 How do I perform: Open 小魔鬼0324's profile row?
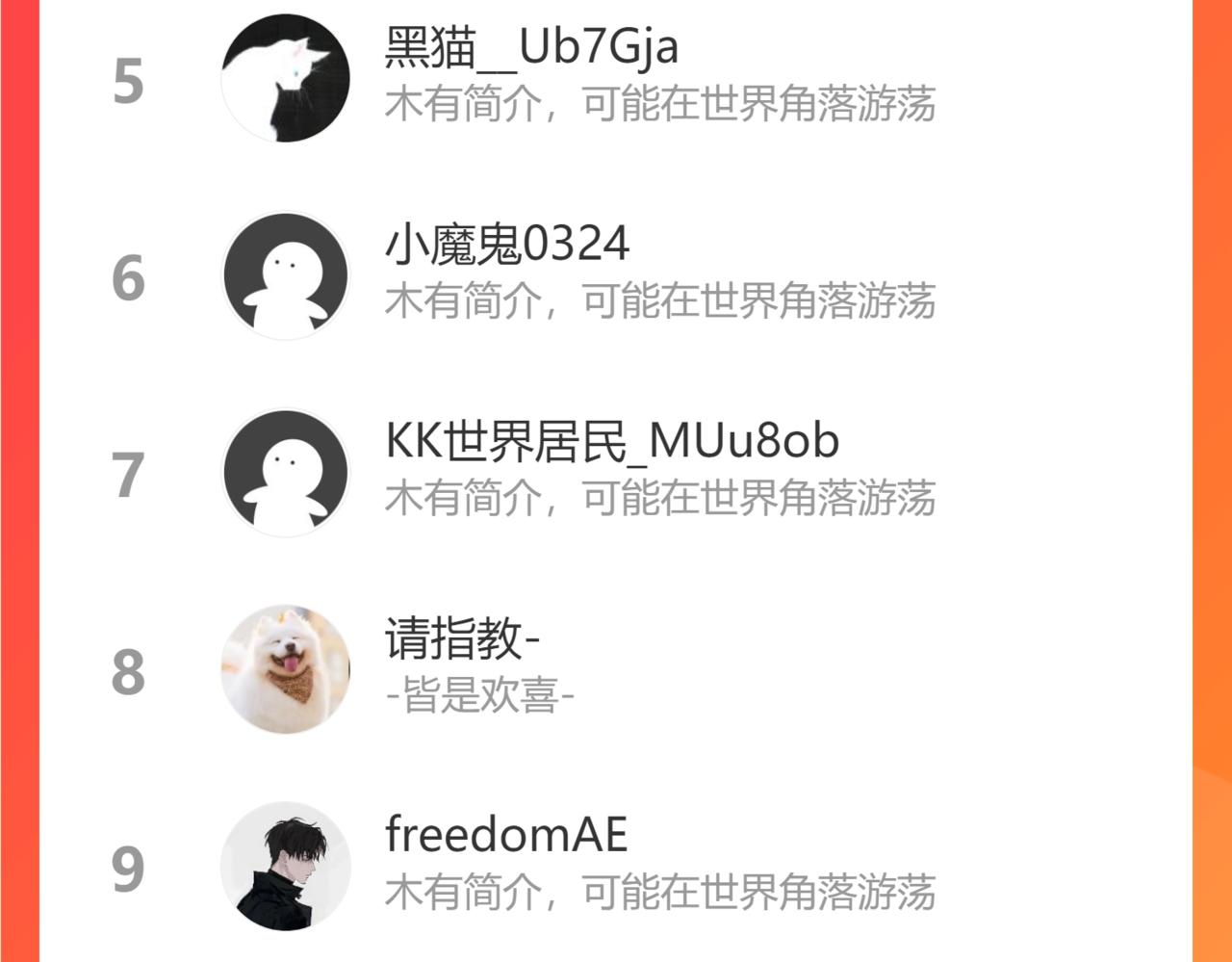[x=616, y=275]
